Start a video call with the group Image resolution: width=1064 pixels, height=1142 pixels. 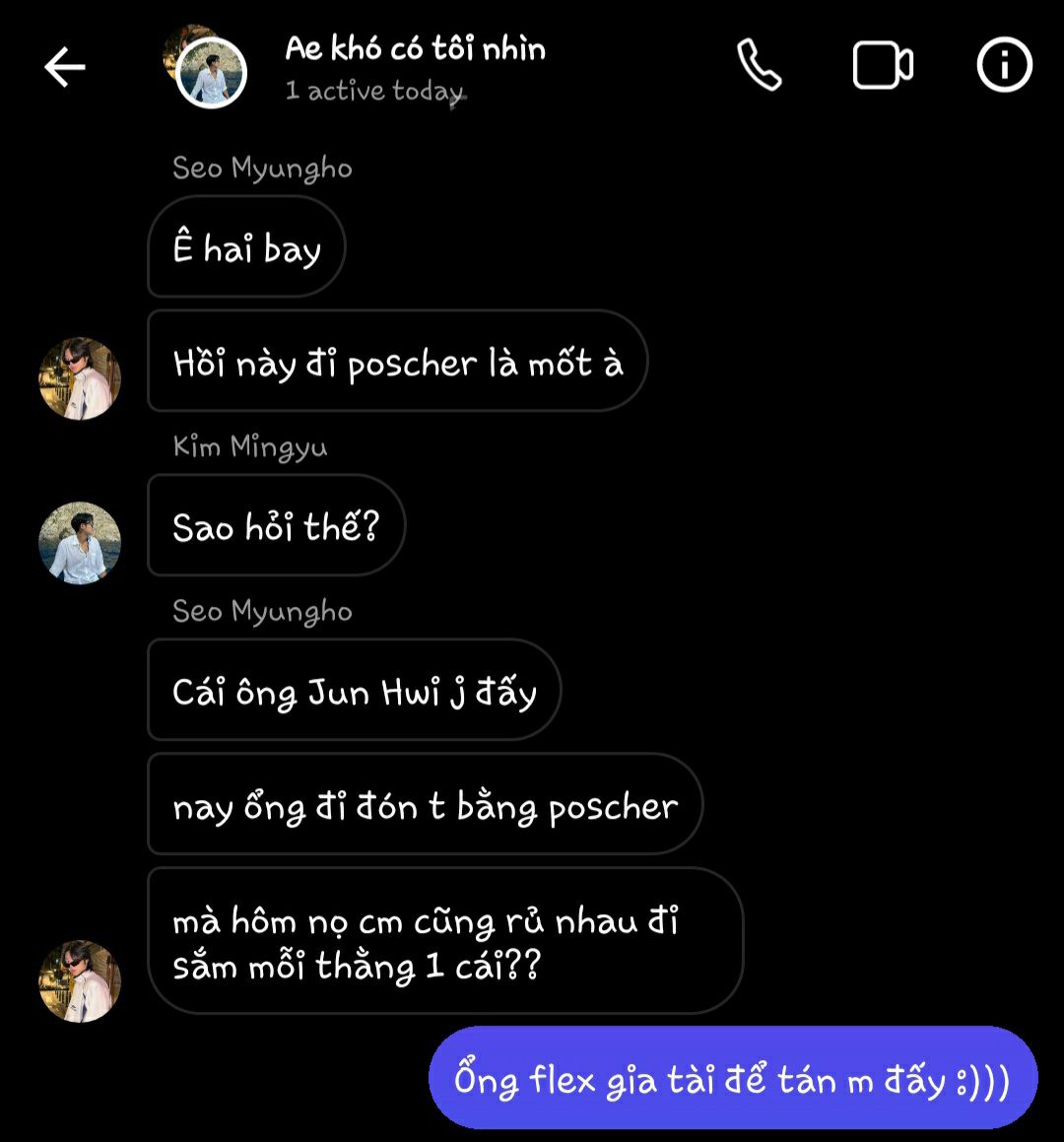click(x=882, y=66)
